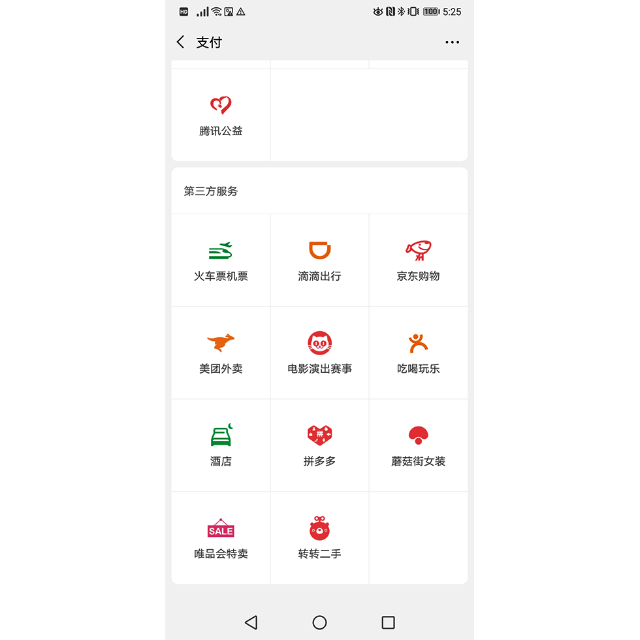640x640 pixels.
Task: Open 京东购物 shopping
Action: click(x=418, y=260)
